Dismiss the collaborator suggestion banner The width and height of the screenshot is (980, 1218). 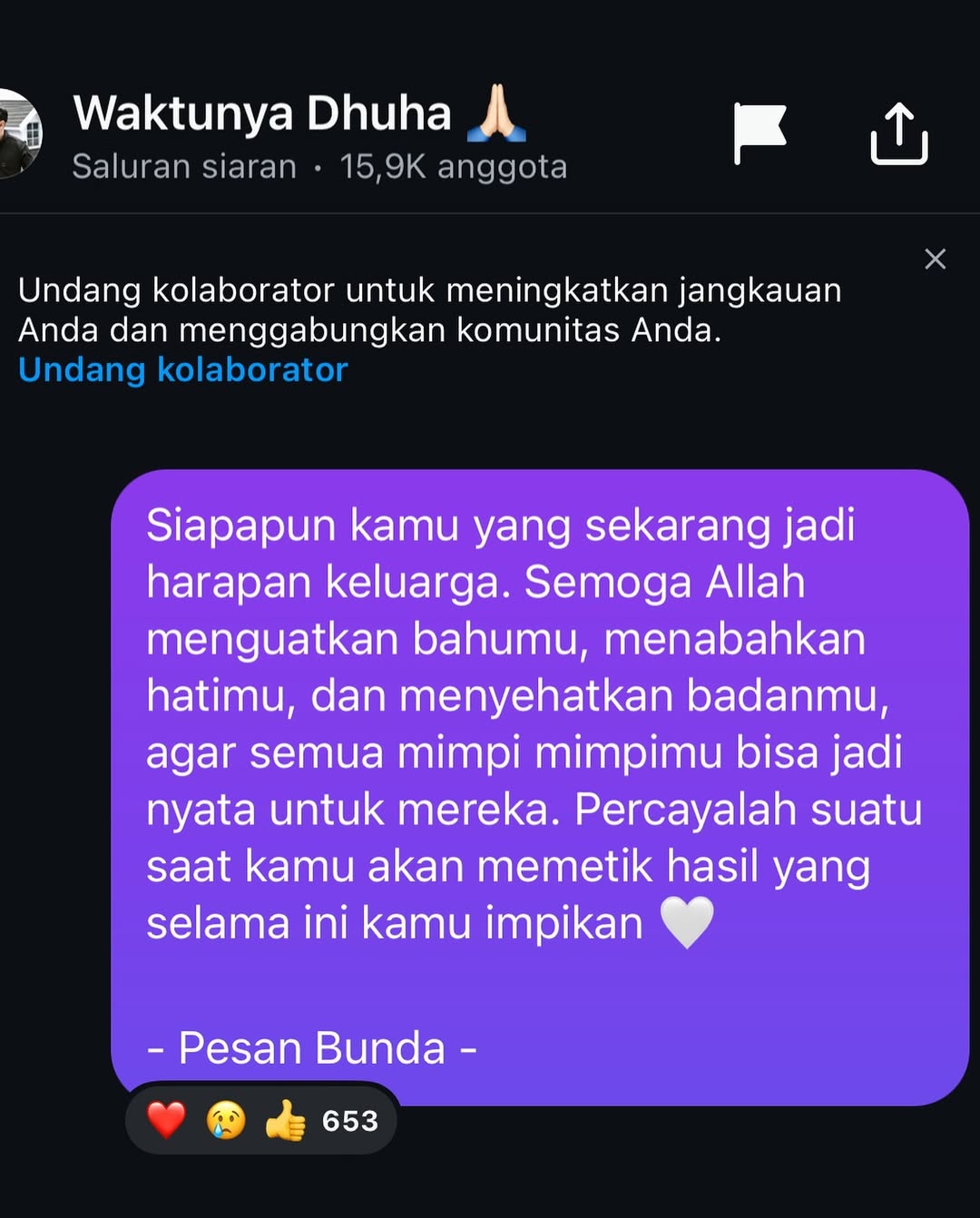pyautogui.click(x=936, y=260)
